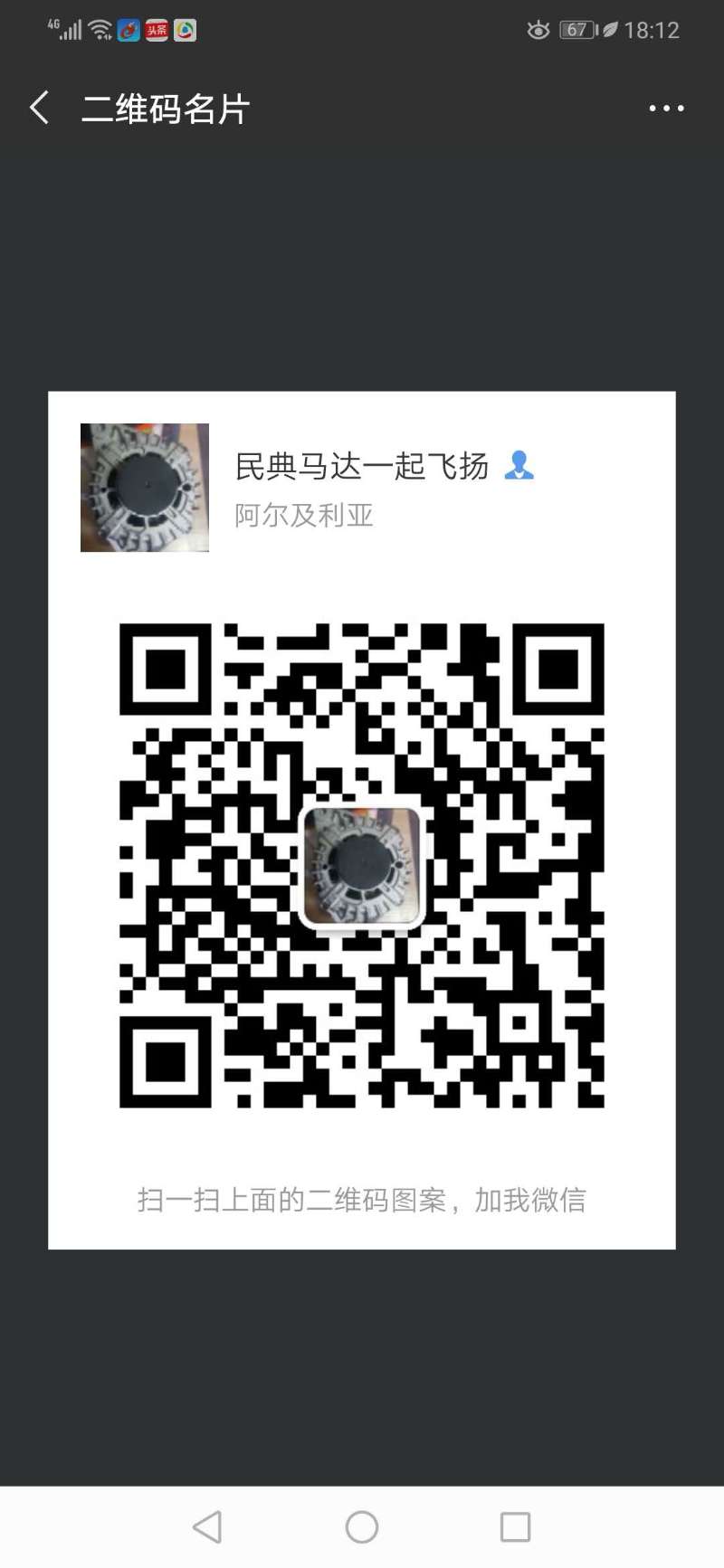Open the recent apps view

[515, 1526]
